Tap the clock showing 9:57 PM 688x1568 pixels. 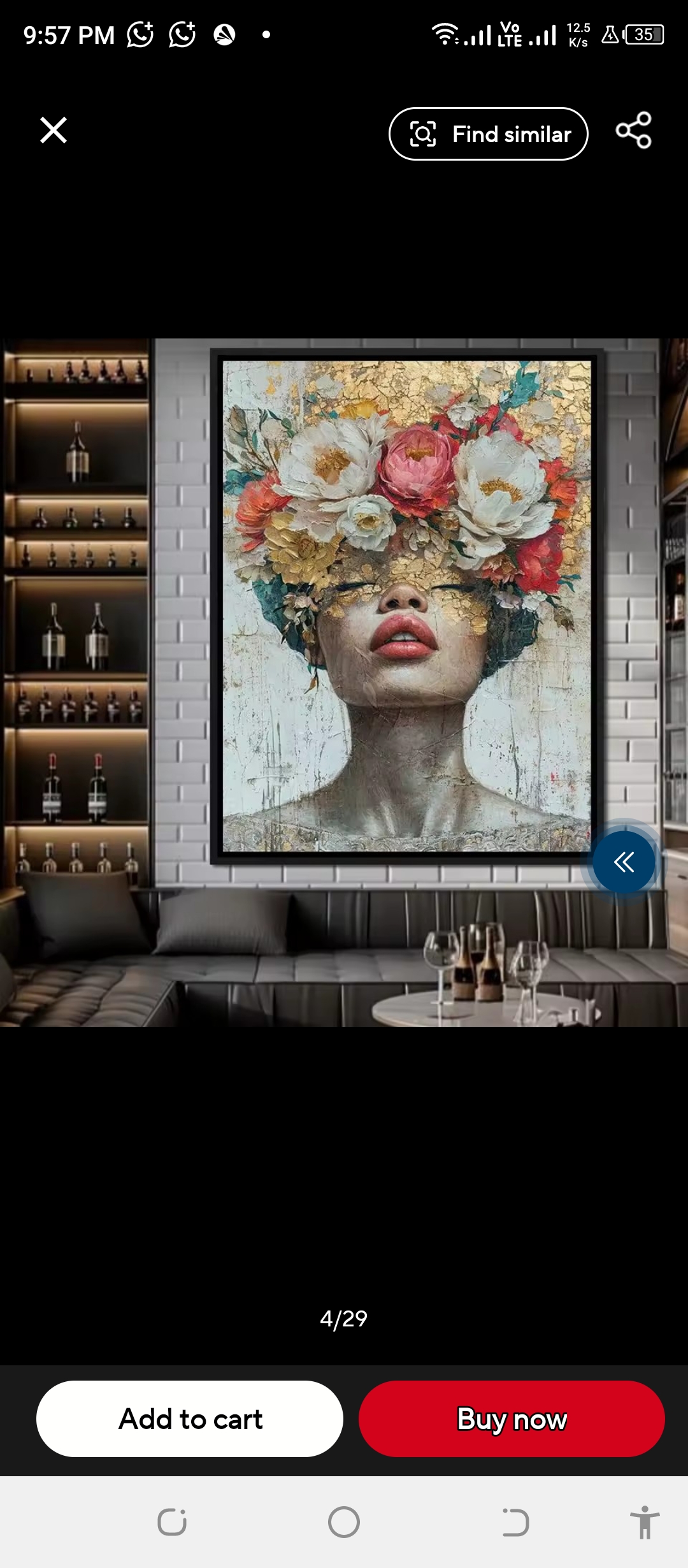(x=68, y=34)
